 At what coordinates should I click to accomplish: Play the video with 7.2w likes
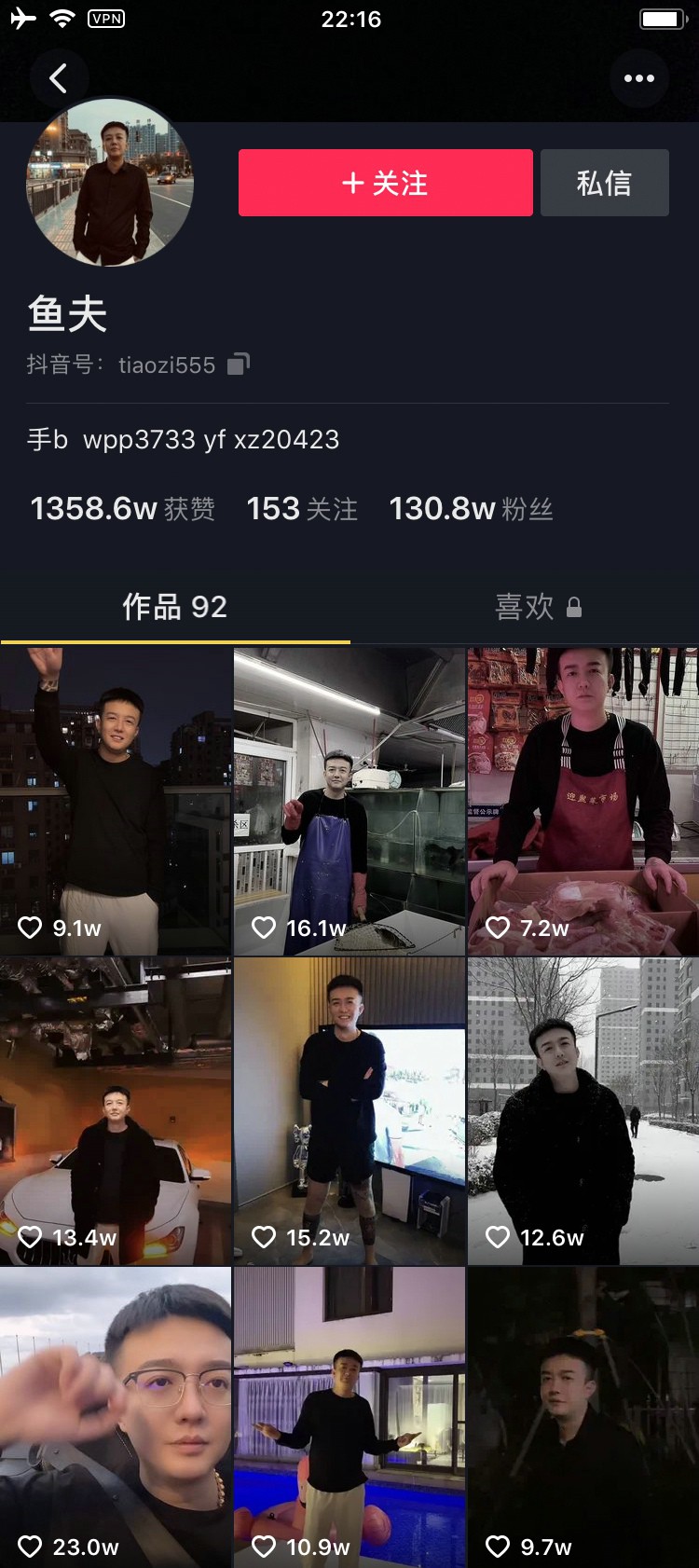[x=583, y=802]
